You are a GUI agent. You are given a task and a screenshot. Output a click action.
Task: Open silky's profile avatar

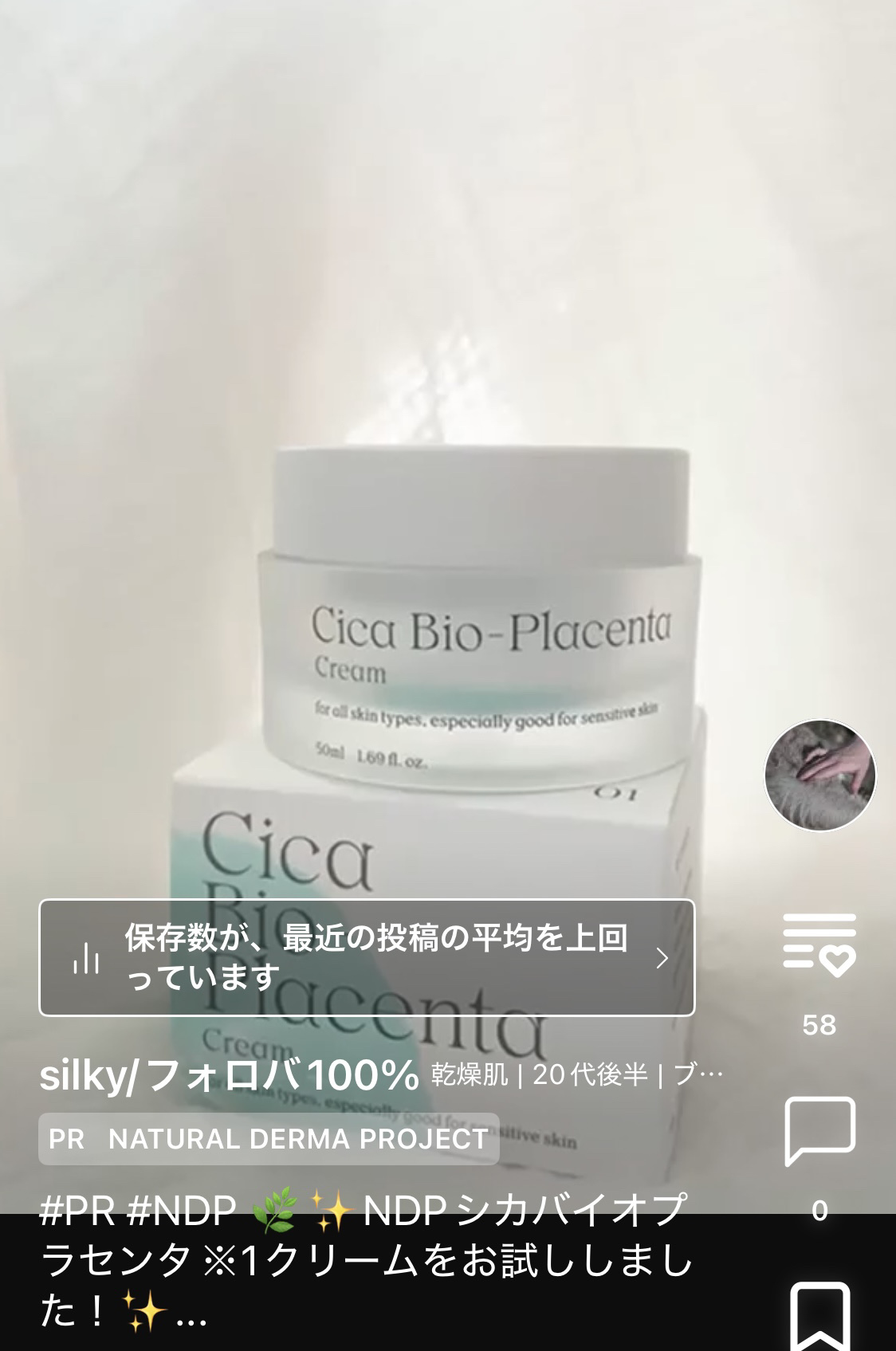(x=819, y=776)
